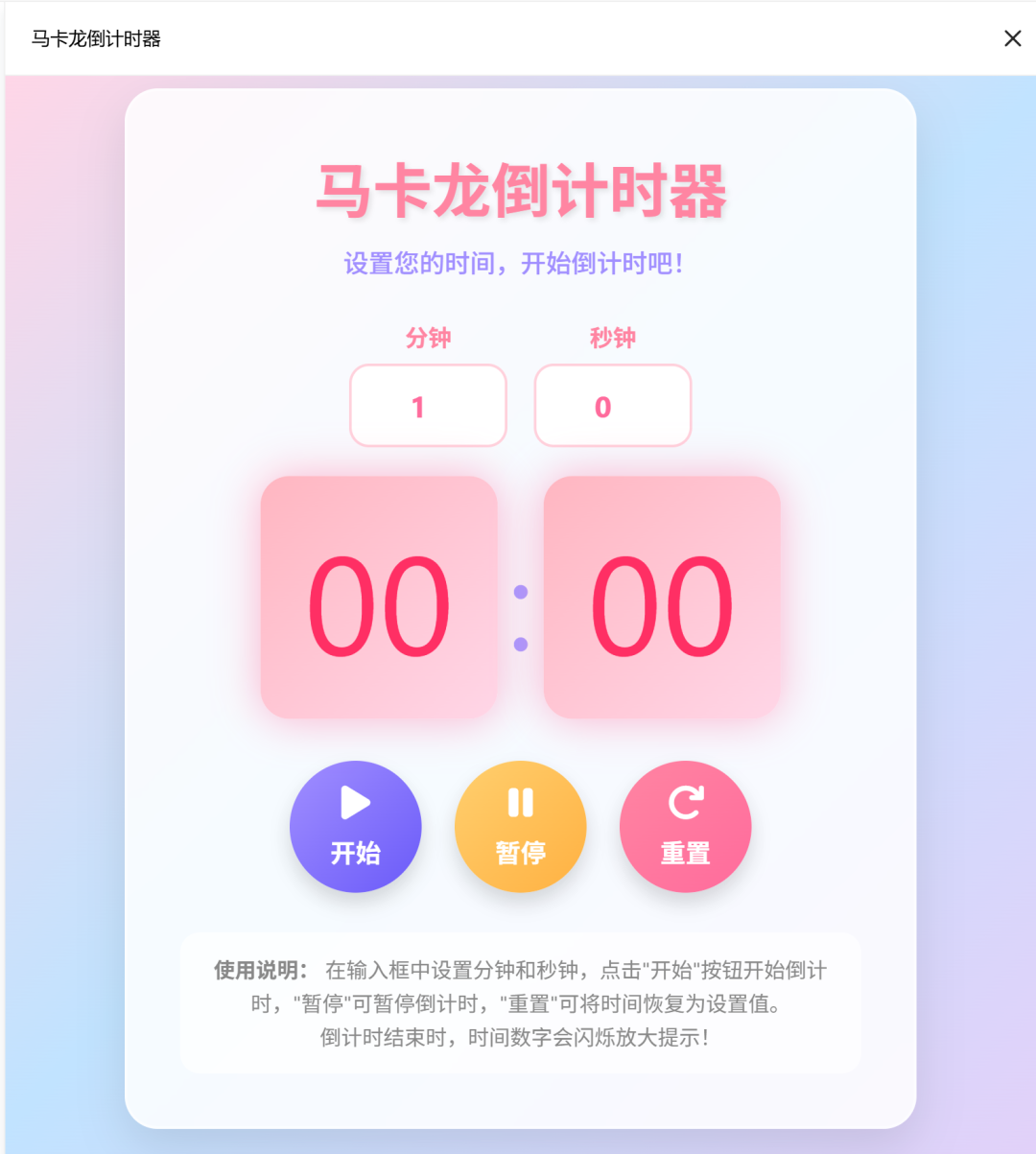Start the countdown with 开始
Screen dimensions: 1036x1154
[x=355, y=827]
